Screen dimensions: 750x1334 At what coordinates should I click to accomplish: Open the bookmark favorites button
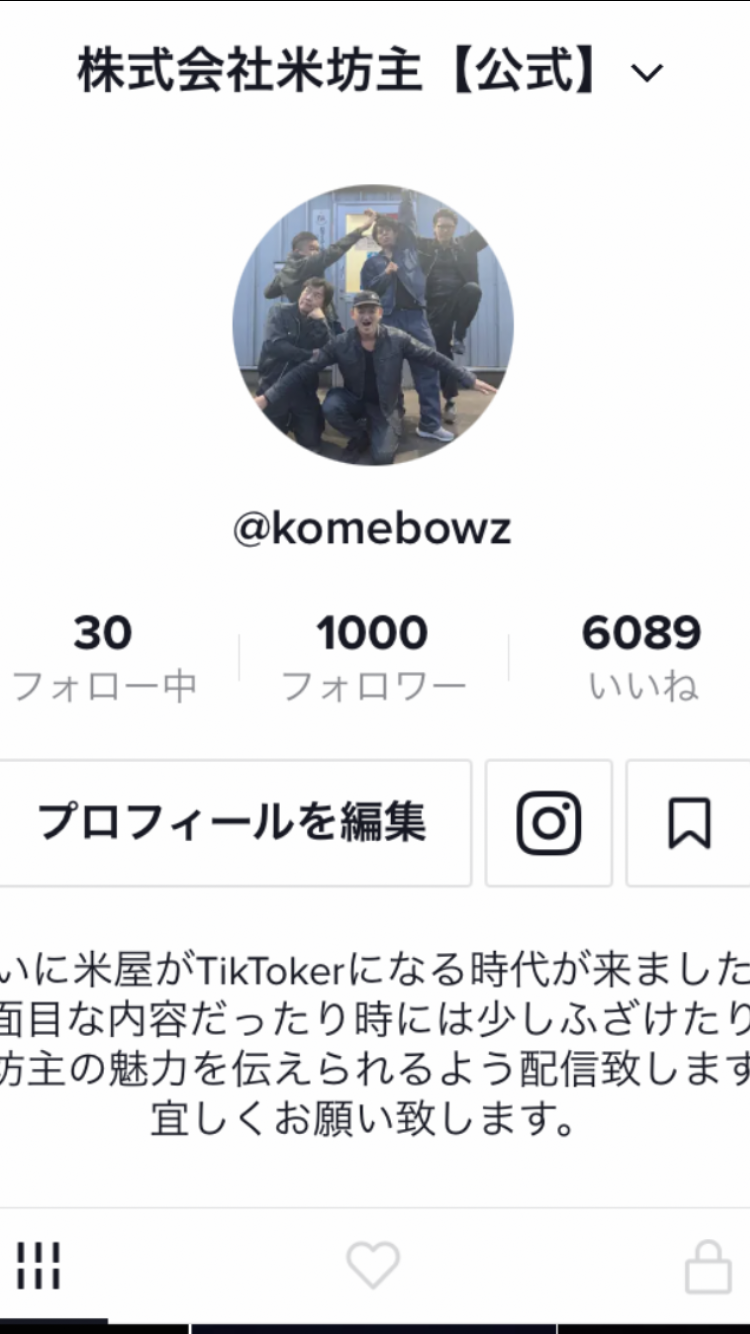pos(689,823)
